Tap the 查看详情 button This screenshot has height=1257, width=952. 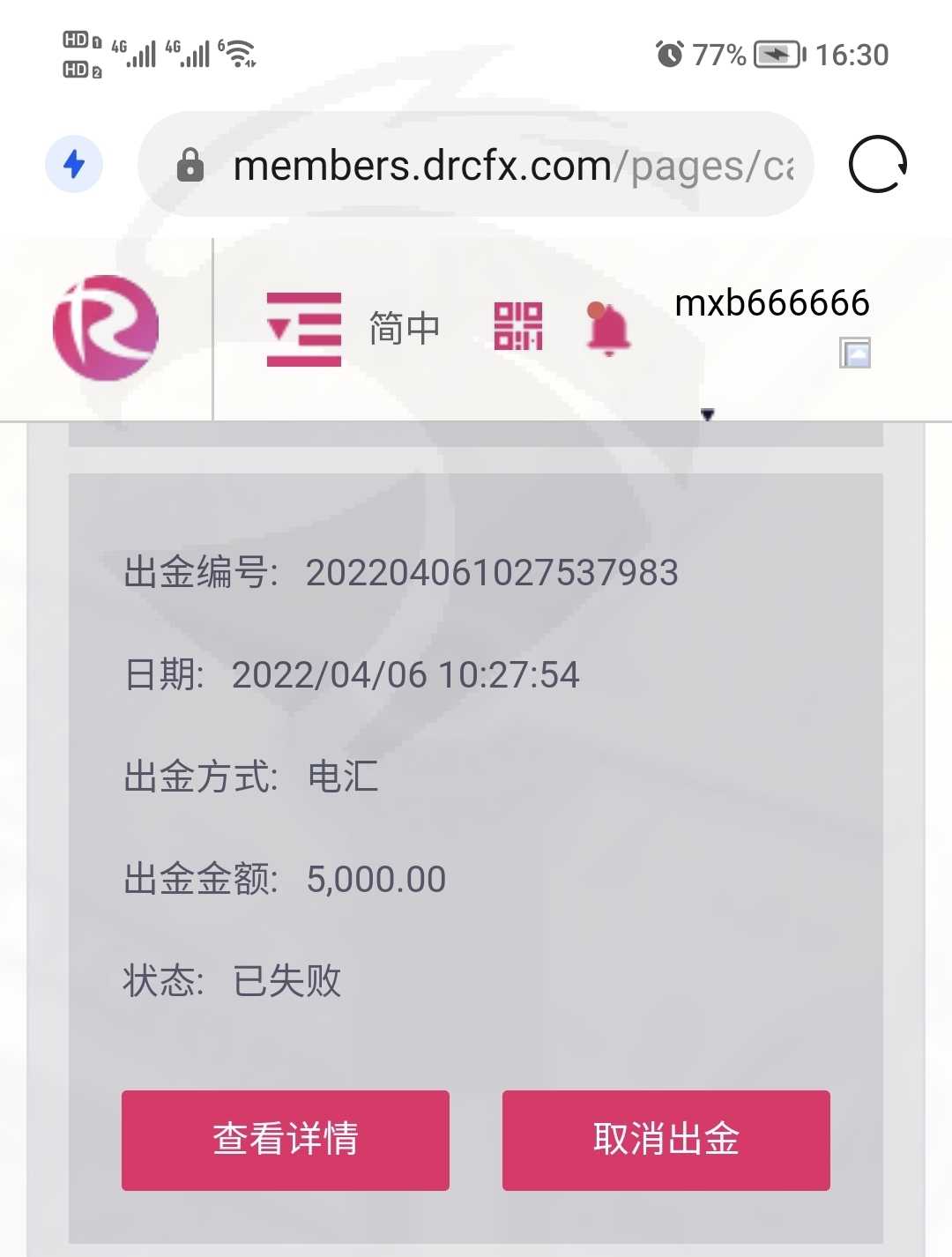click(x=286, y=1140)
